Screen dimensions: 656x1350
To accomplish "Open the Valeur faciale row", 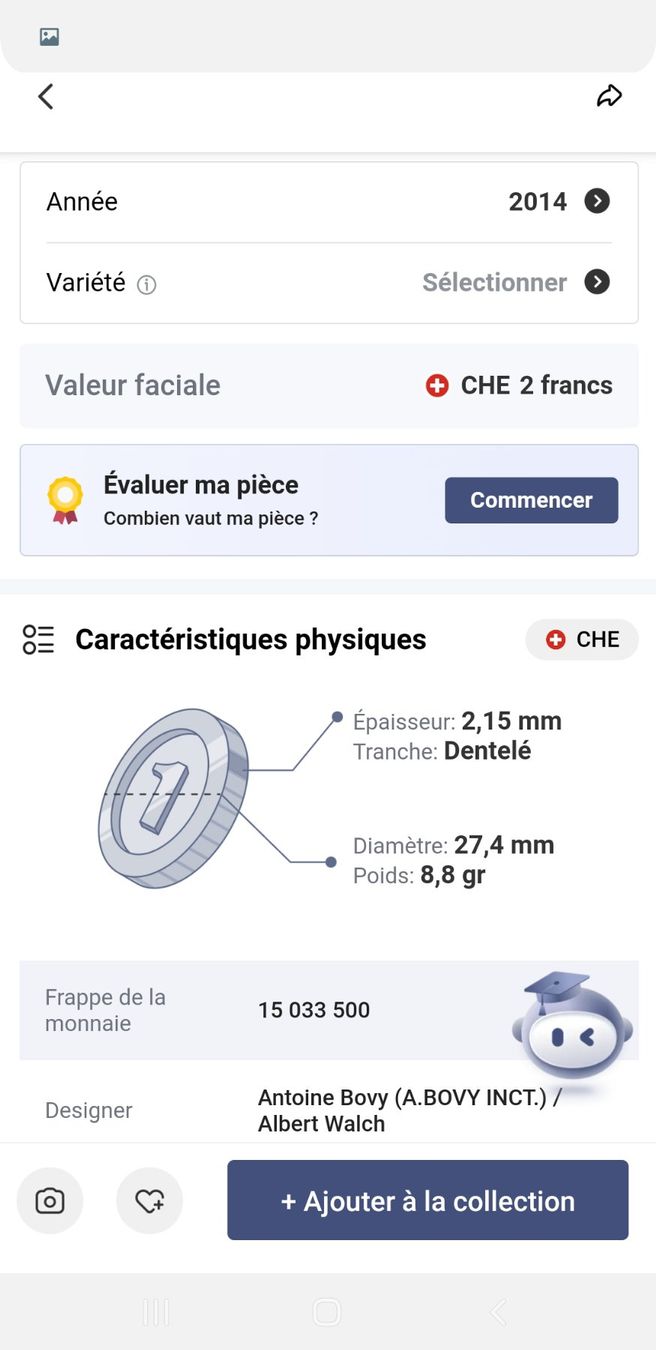I will coord(329,386).
